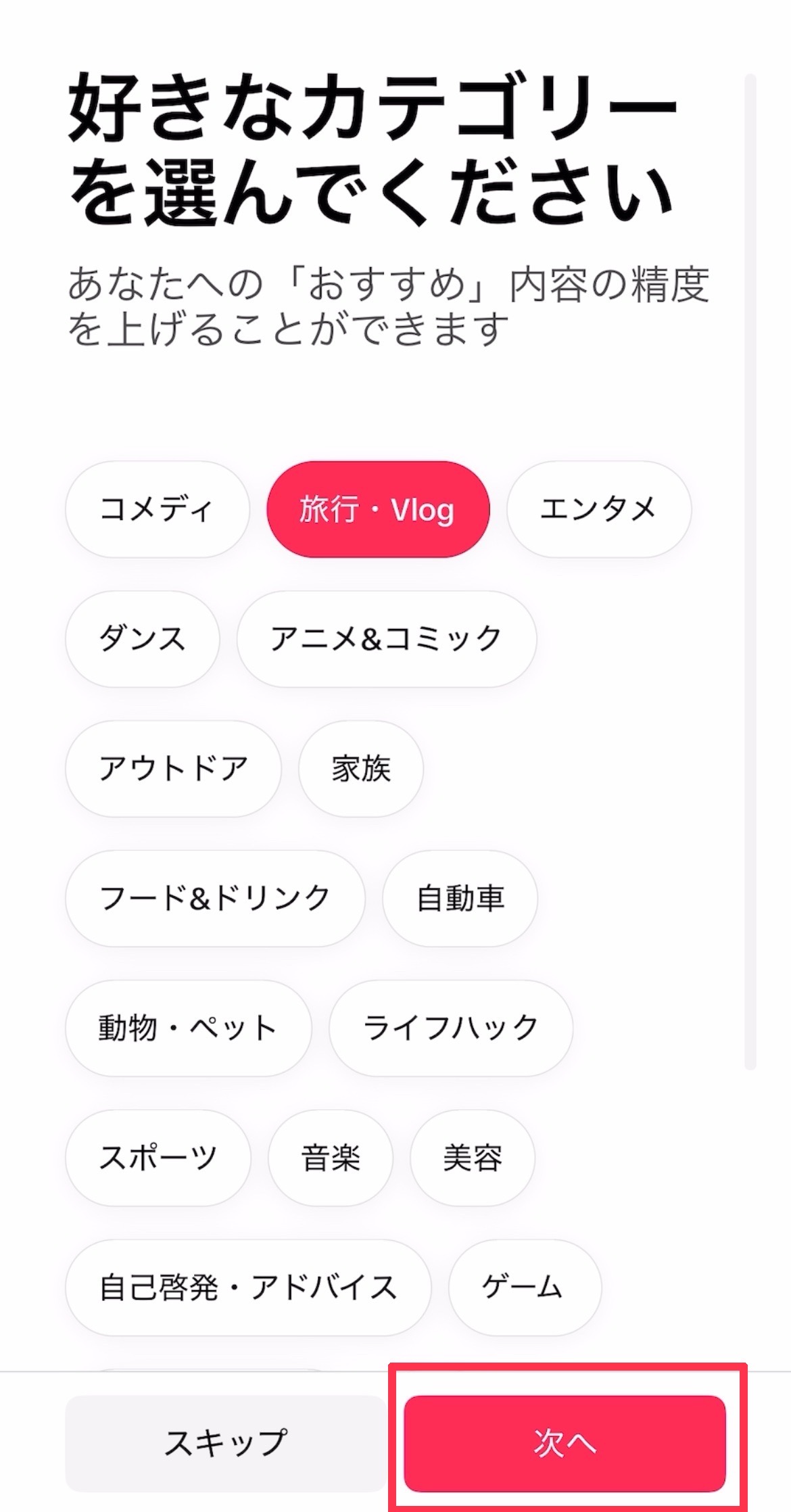Pick the 動物・ペット category
Screen dimensions: 791x1512
(x=188, y=1029)
